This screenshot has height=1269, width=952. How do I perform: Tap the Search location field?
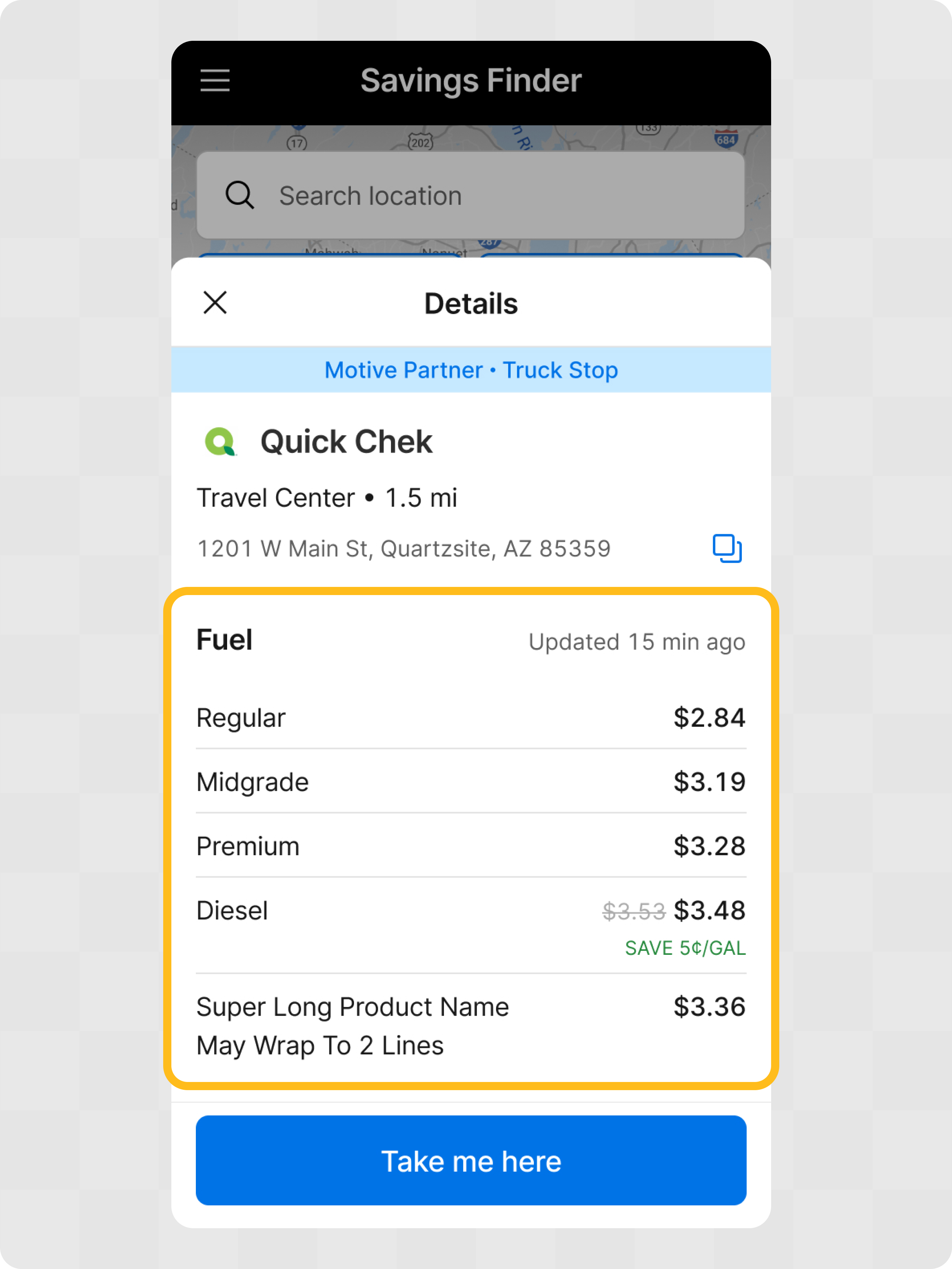point(470,196)
